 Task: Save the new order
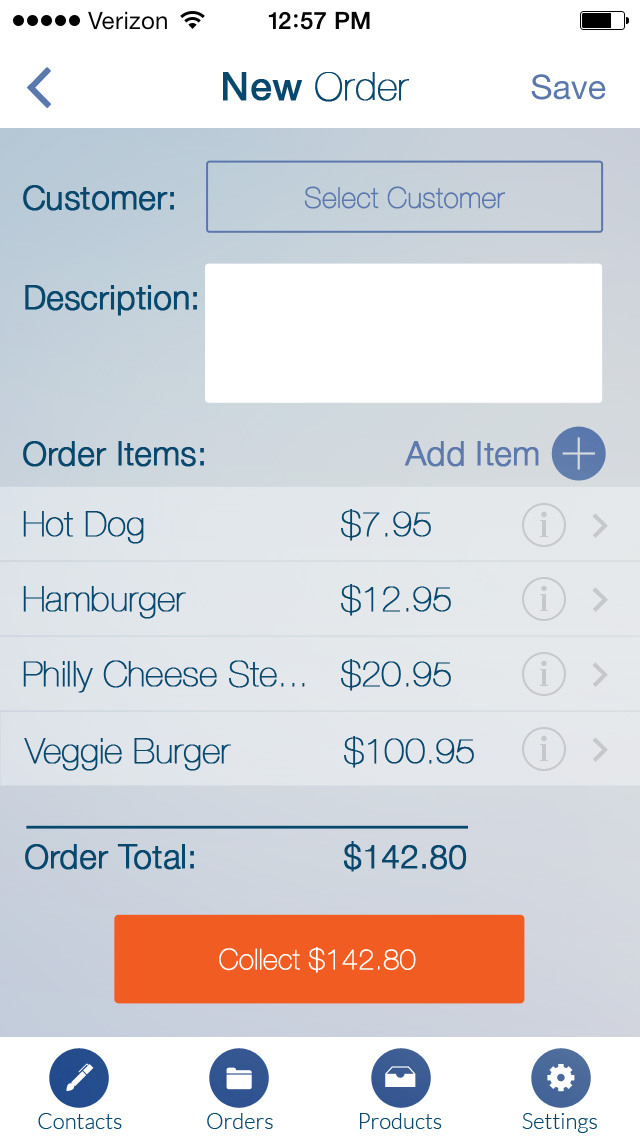coord(567,88)
